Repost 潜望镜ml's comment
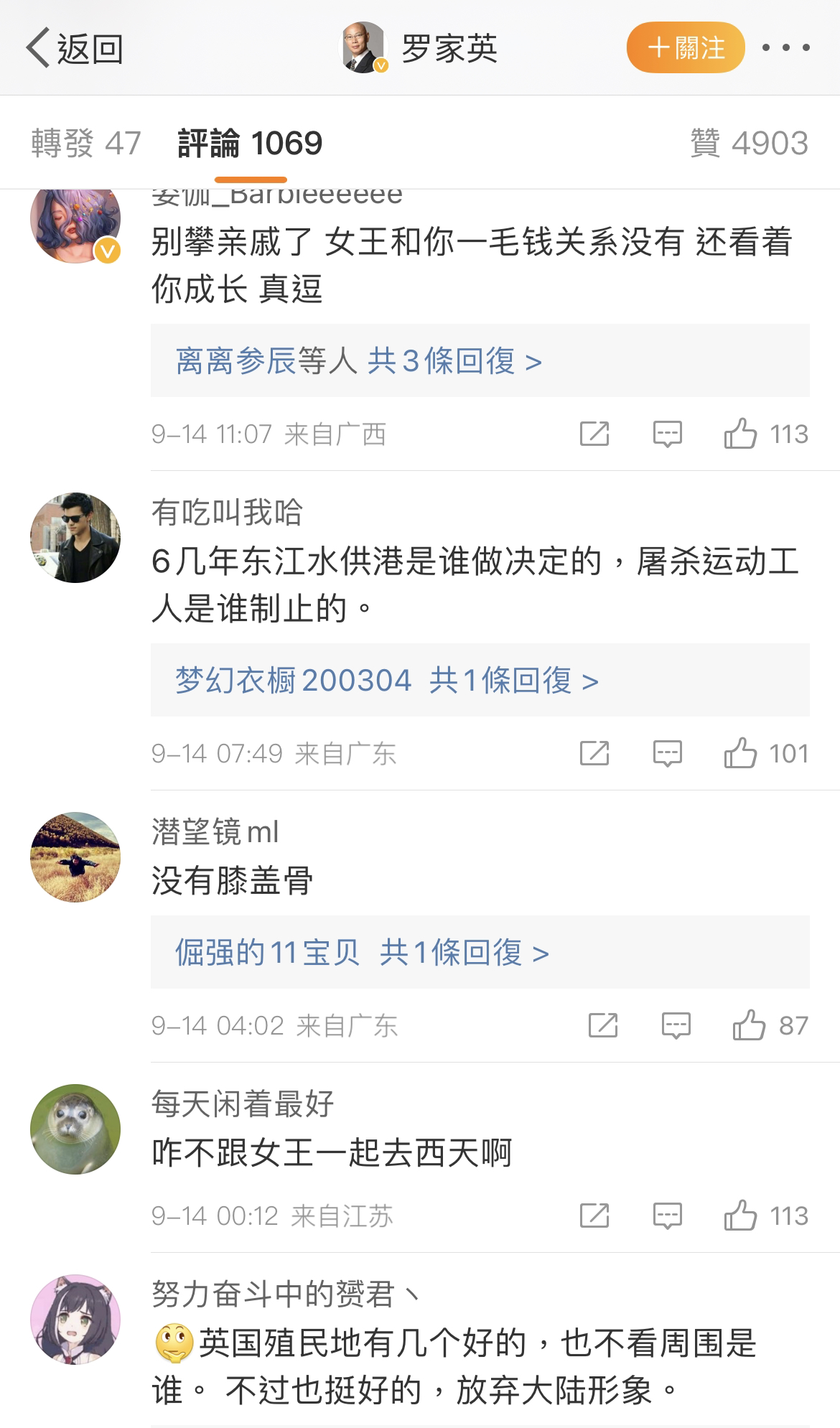This screenshot has width=840, height=1428. pyautogui.click(x=603, y=1025)
